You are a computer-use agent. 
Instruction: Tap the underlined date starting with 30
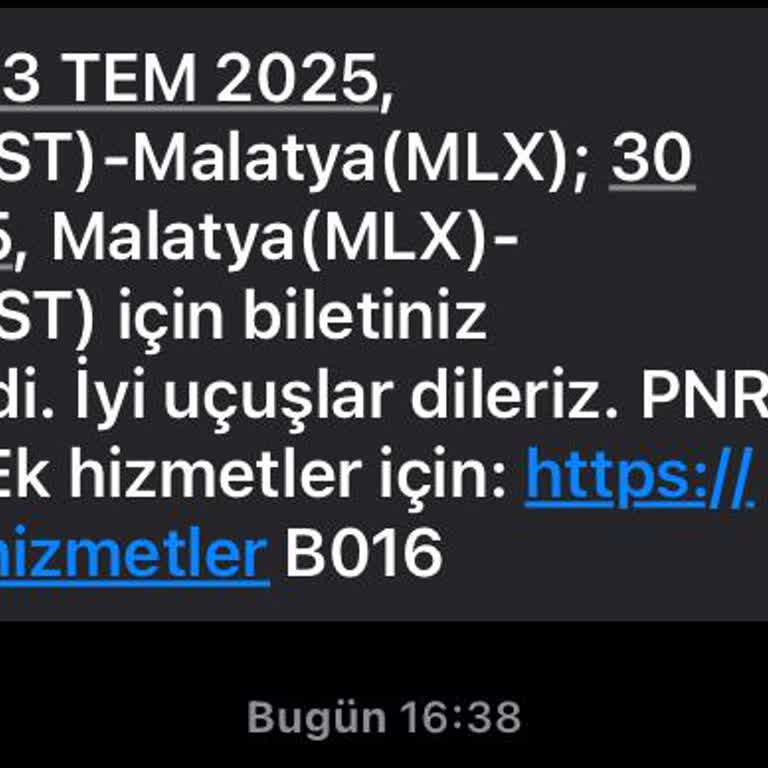tap(651, 160)
